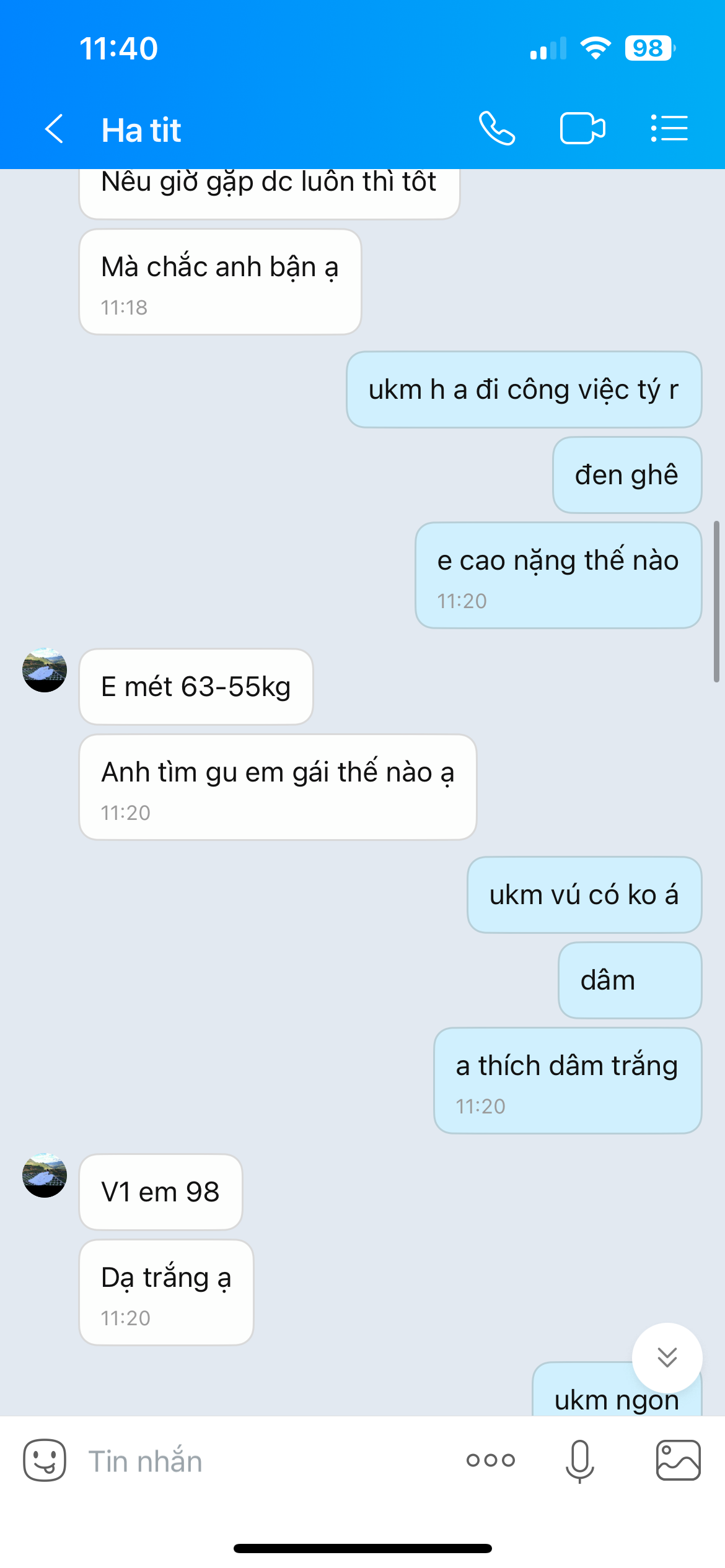Go back from the Ha tit chat
This screenshot has height=1568, width=725.
pos(55,129)
